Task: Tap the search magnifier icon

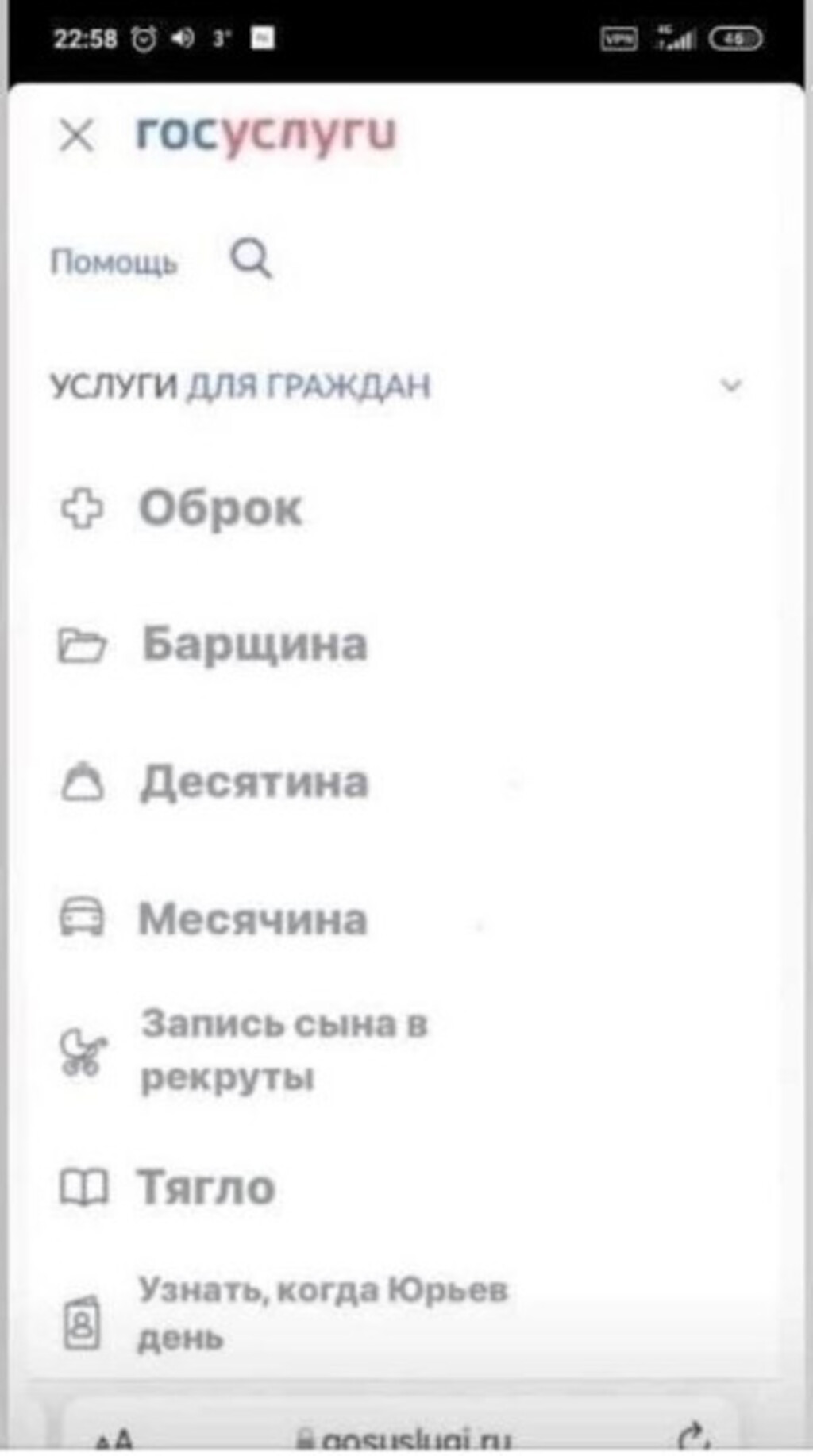Action: (x=252, y=259)
